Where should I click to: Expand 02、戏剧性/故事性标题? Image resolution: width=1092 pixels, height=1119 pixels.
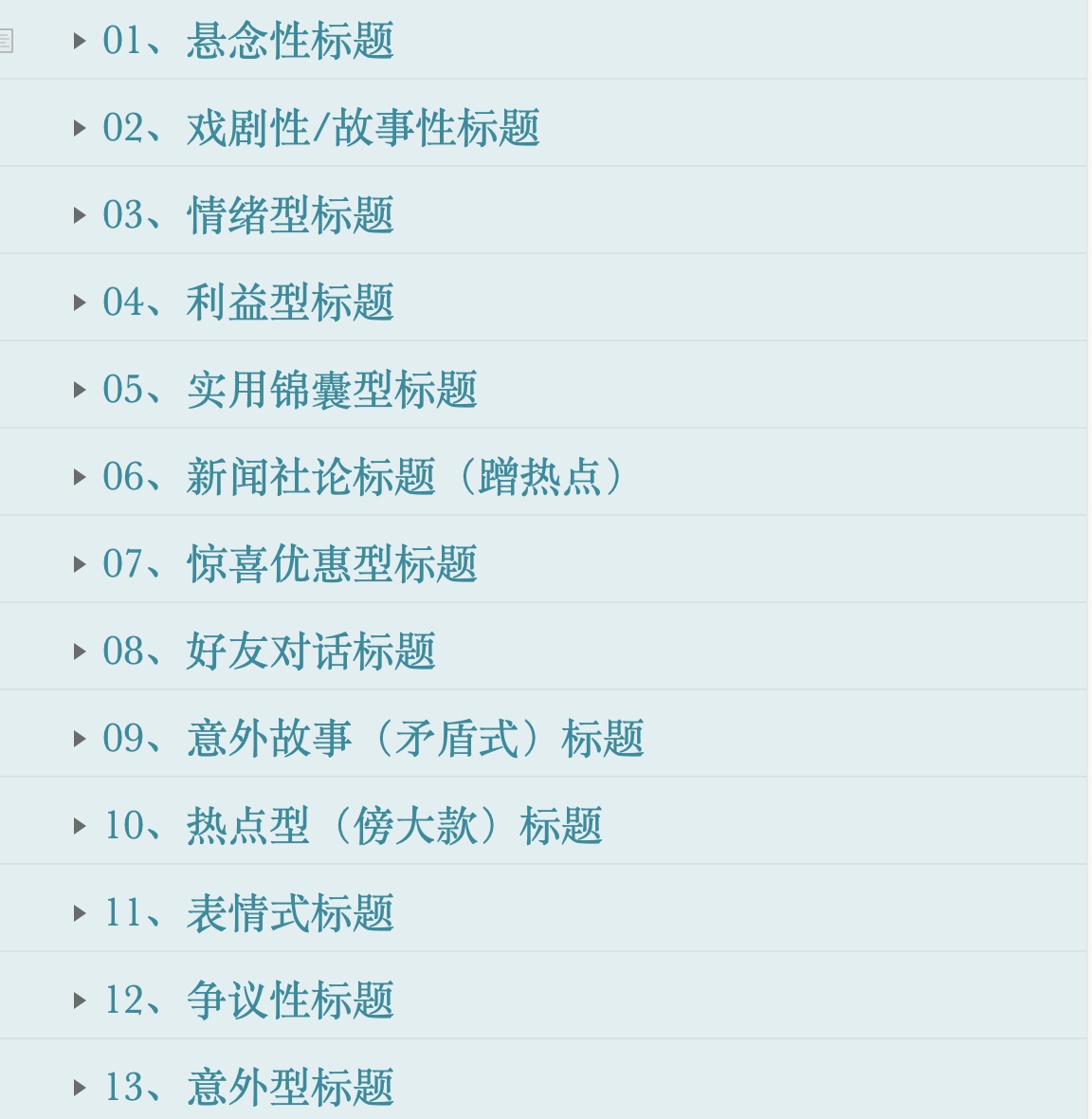pyautogui.click(x=80, y=128)
